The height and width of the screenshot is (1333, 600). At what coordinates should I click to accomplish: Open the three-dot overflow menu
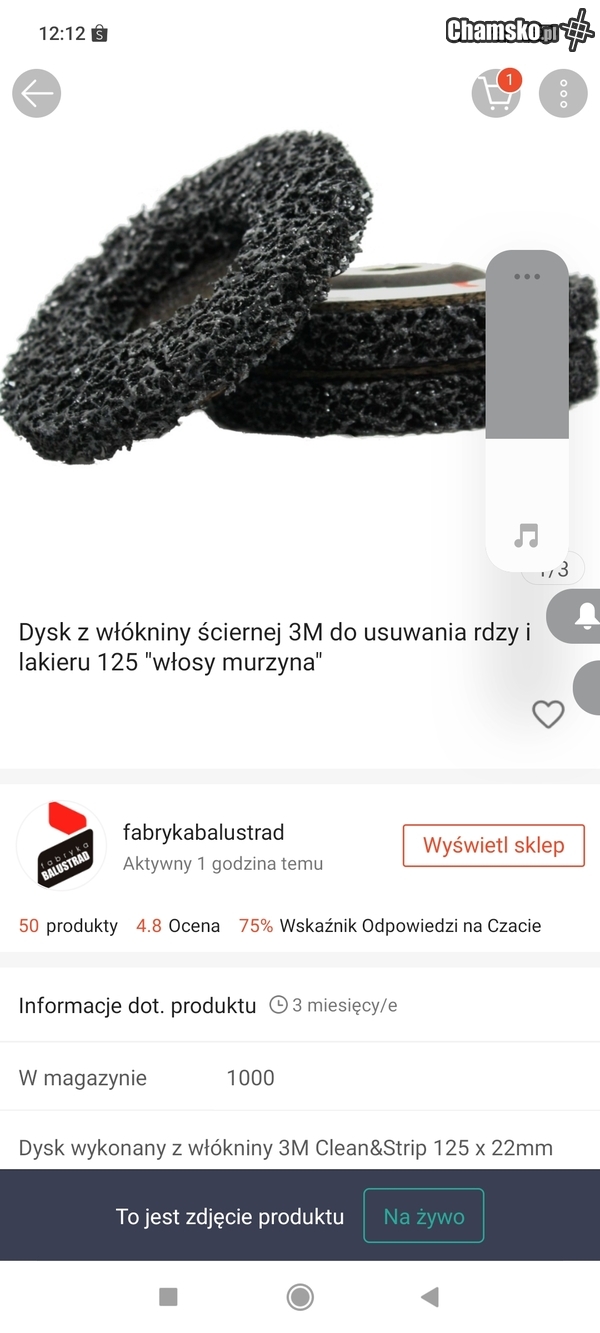click(x=563, y=94)
